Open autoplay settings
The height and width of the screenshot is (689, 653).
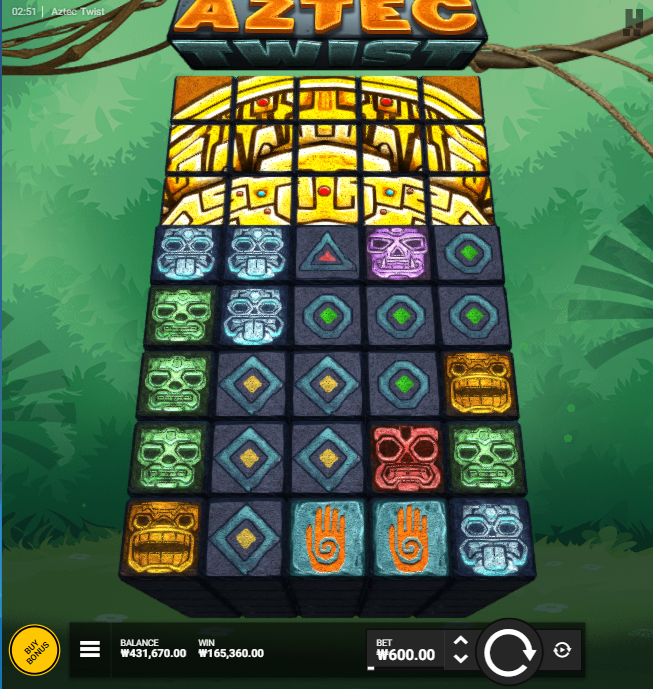[562, 651]
